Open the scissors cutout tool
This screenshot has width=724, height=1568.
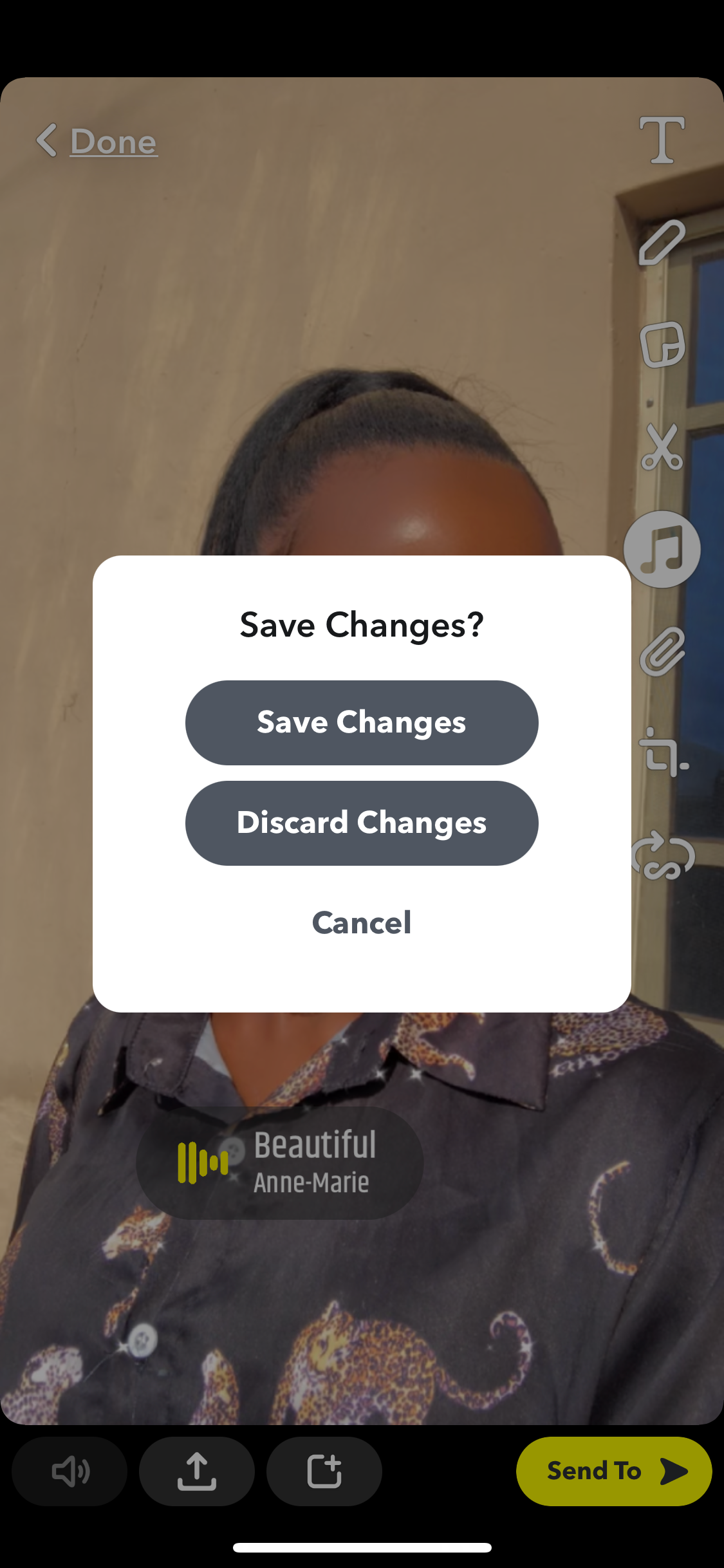[x=662, y=447]
